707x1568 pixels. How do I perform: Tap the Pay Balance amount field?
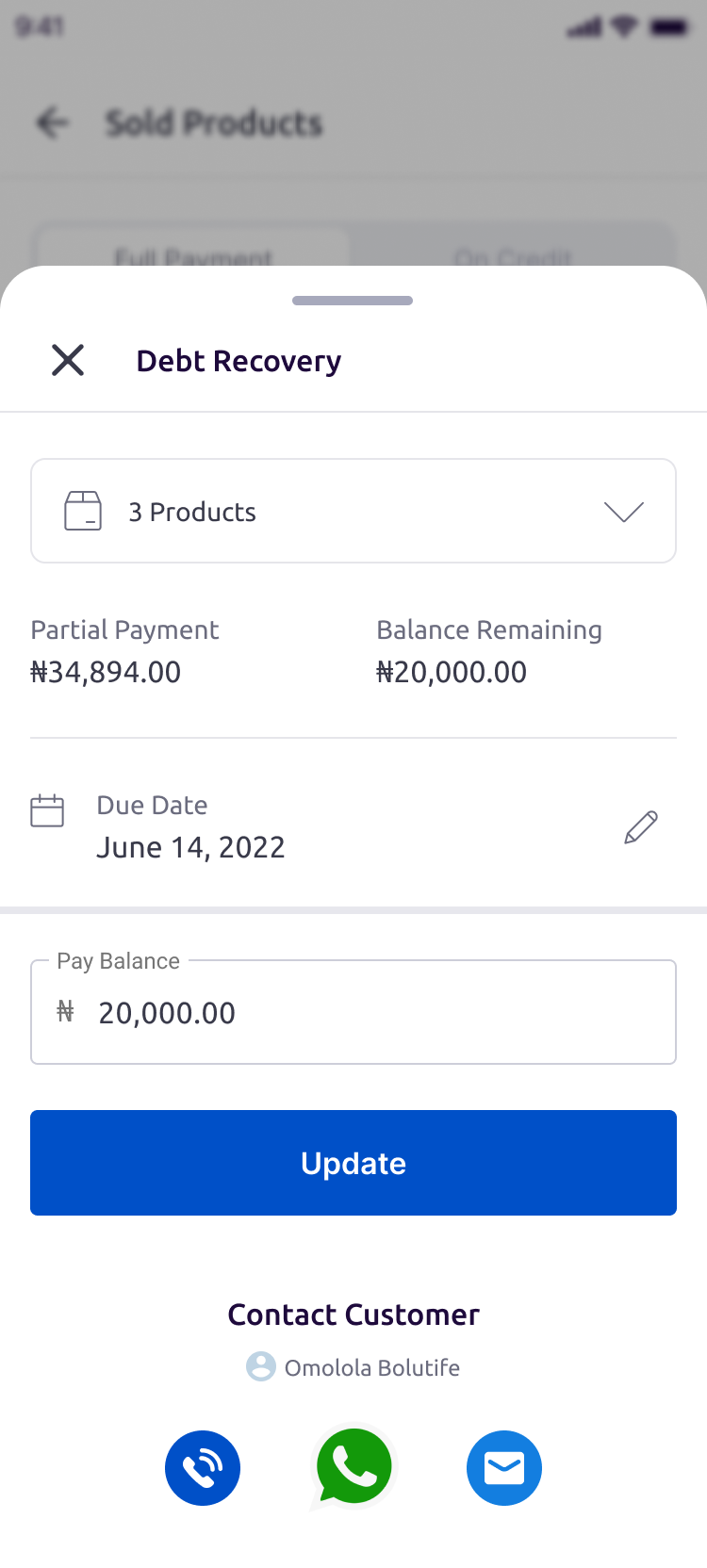pos(353,1012)
